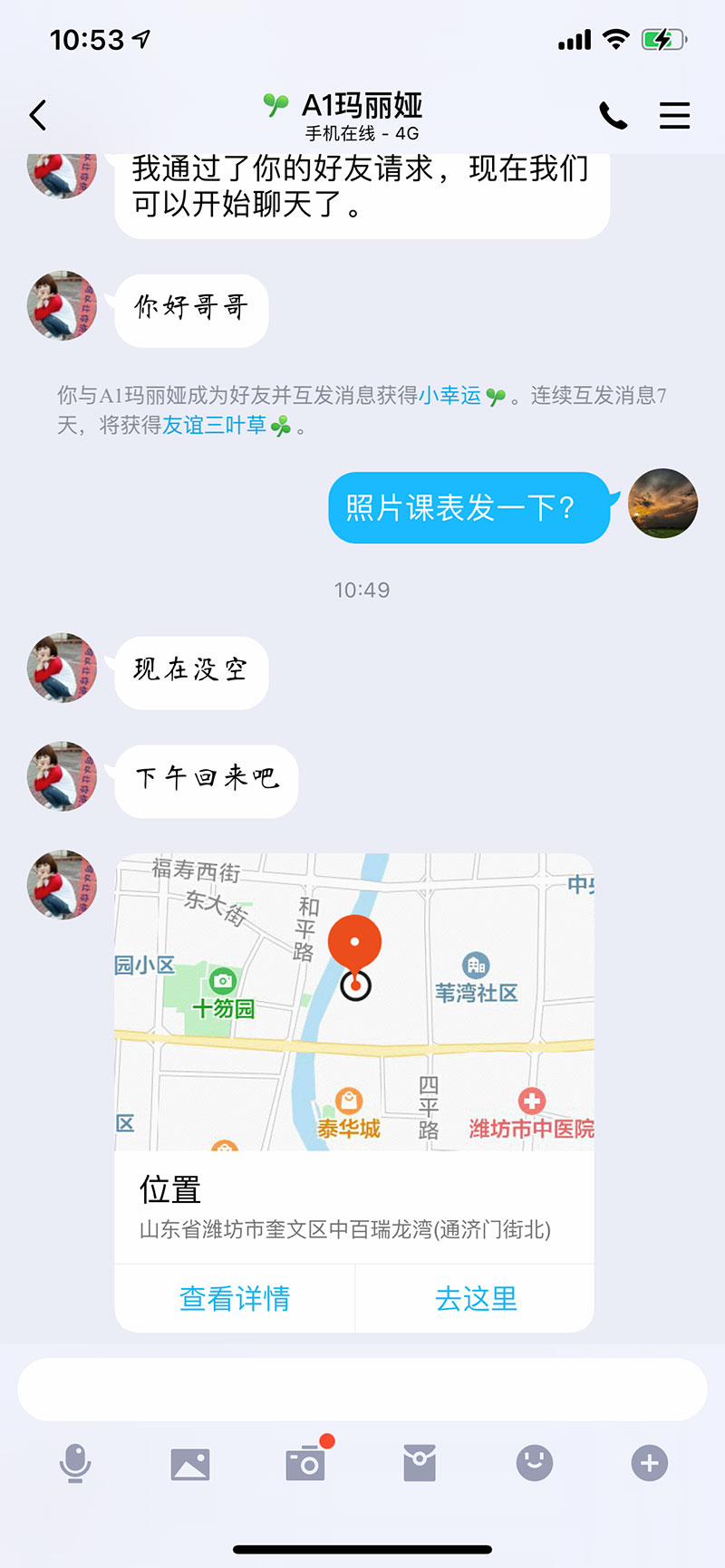Open the 友谊三叶草 link

coord(215,426)
